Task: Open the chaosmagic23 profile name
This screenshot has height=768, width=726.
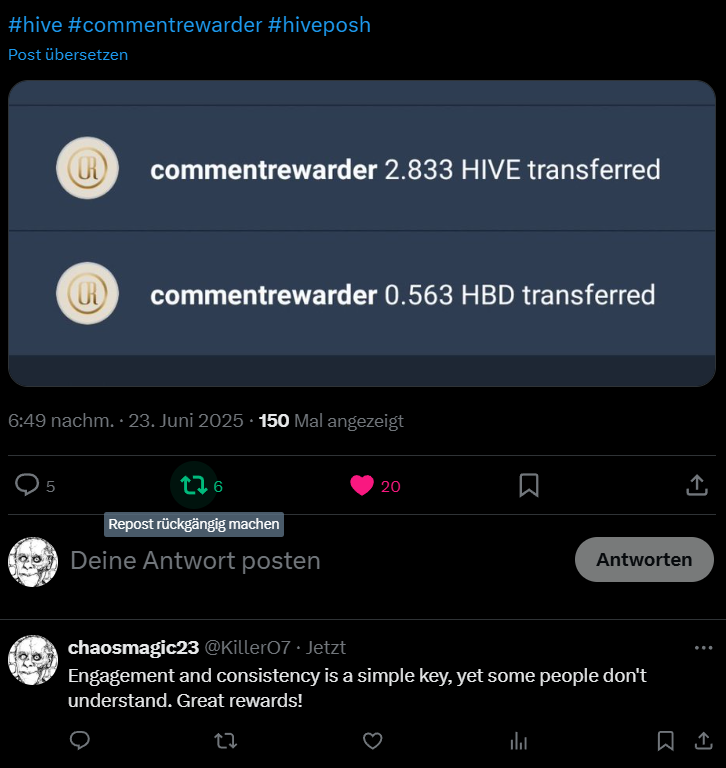Action: (132, 647)
